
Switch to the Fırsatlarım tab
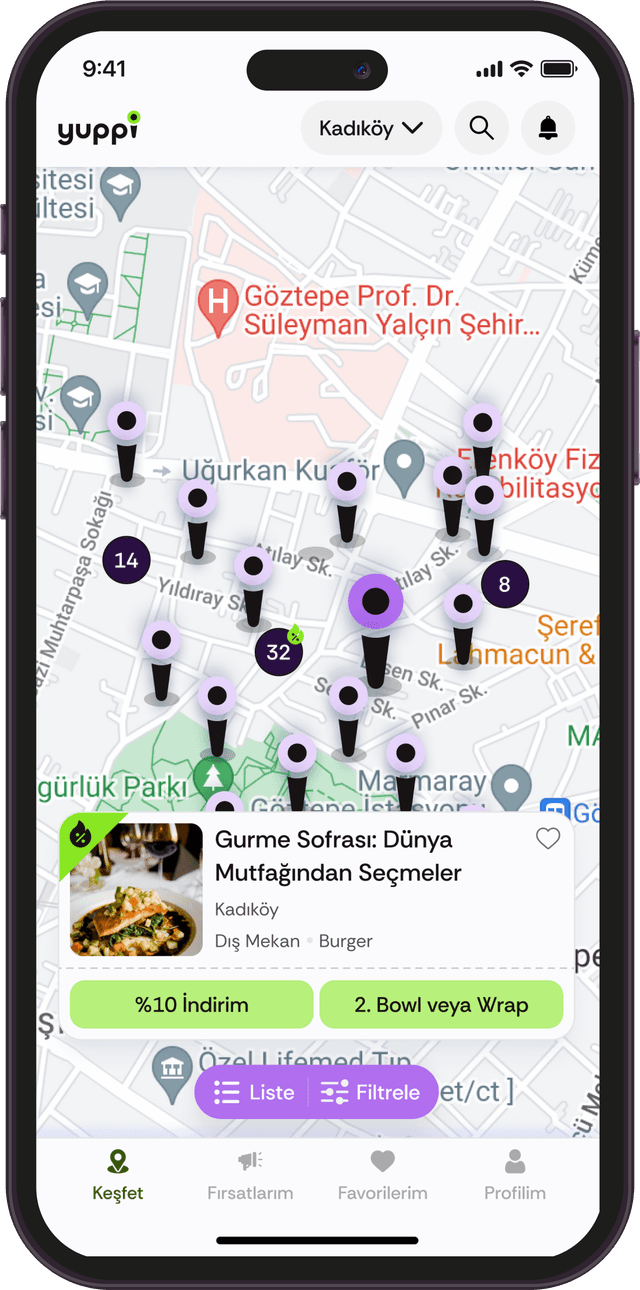pyautogui.click(x=250, y=1175)
